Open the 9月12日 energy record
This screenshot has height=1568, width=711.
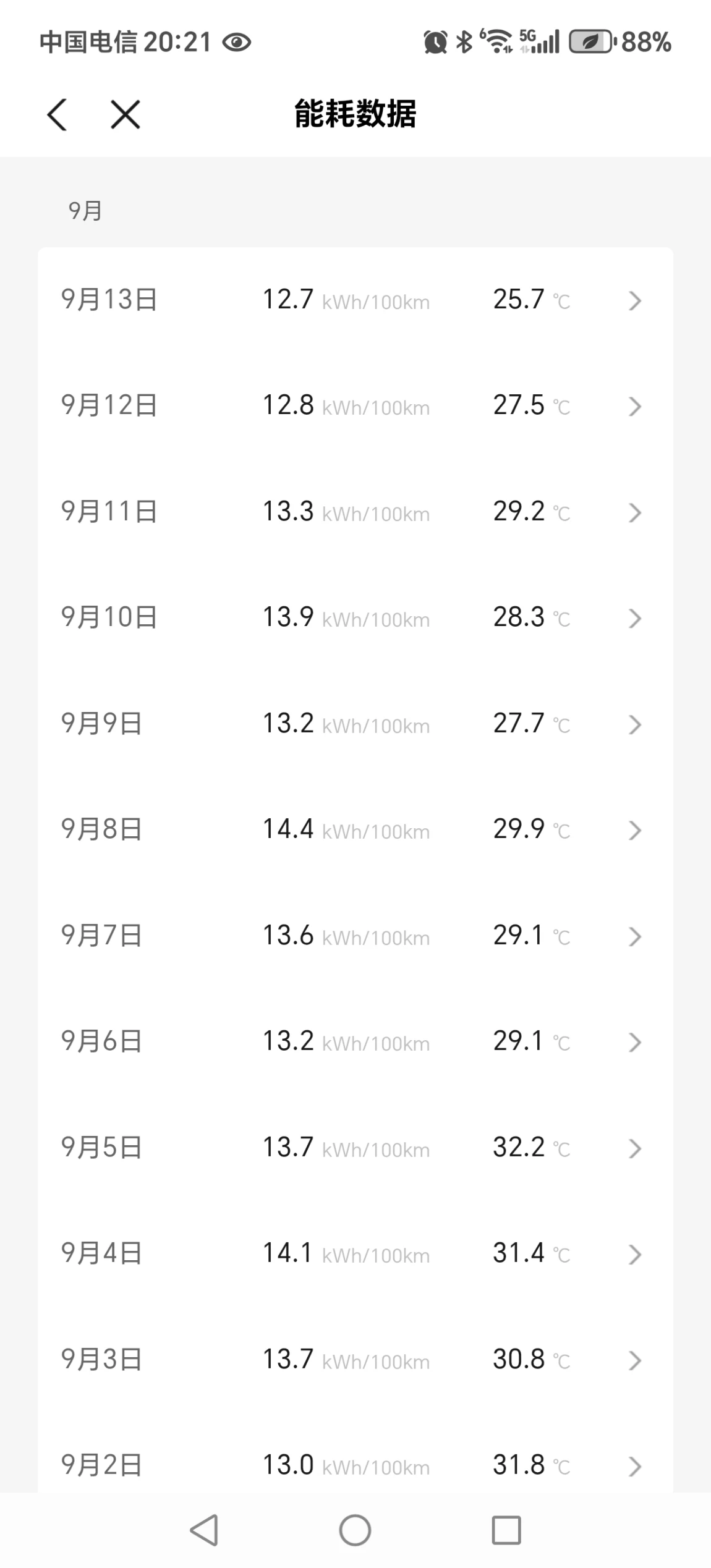(355, 406)
